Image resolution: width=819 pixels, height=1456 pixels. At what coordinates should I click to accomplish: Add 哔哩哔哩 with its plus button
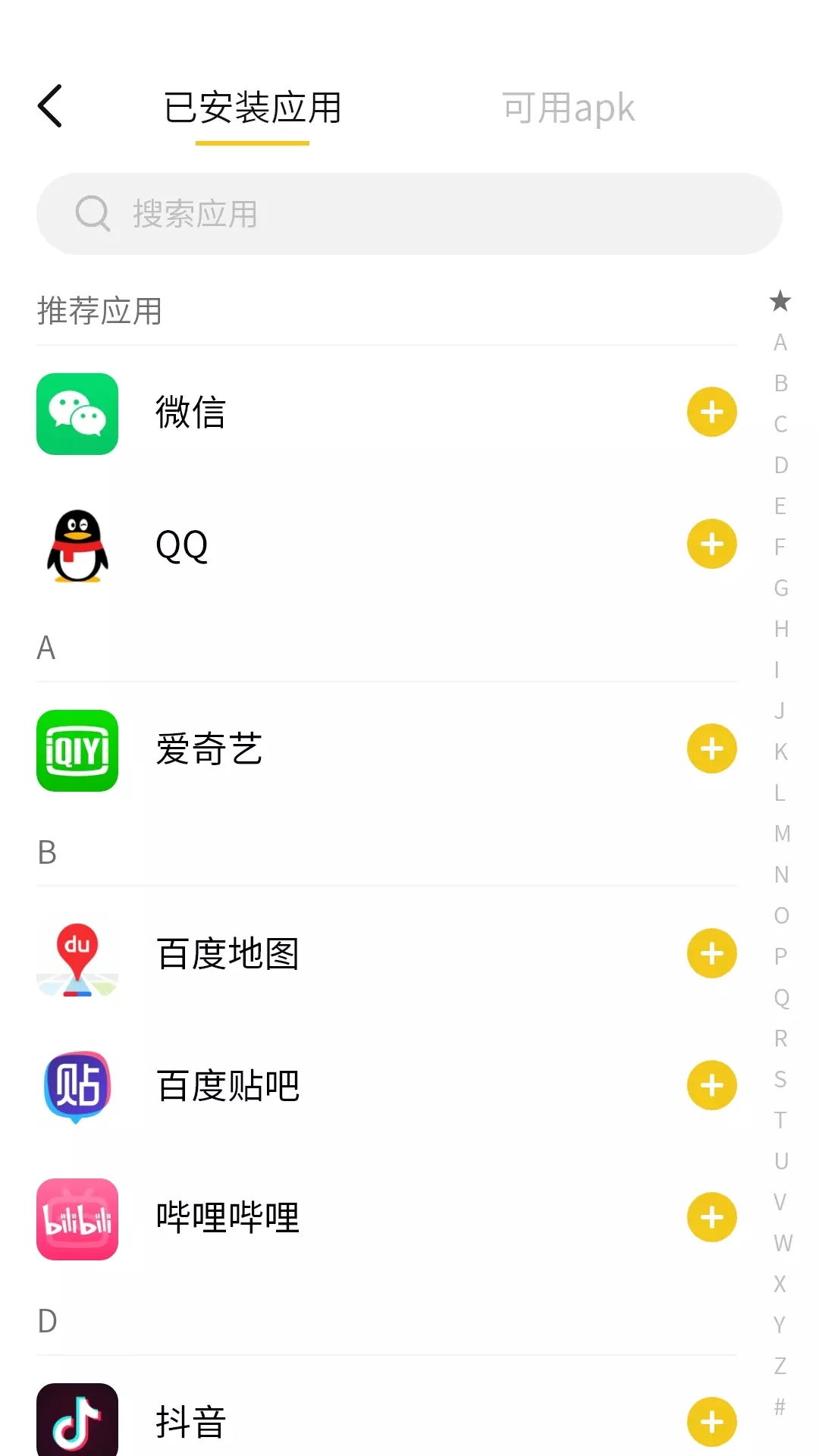711,1217
